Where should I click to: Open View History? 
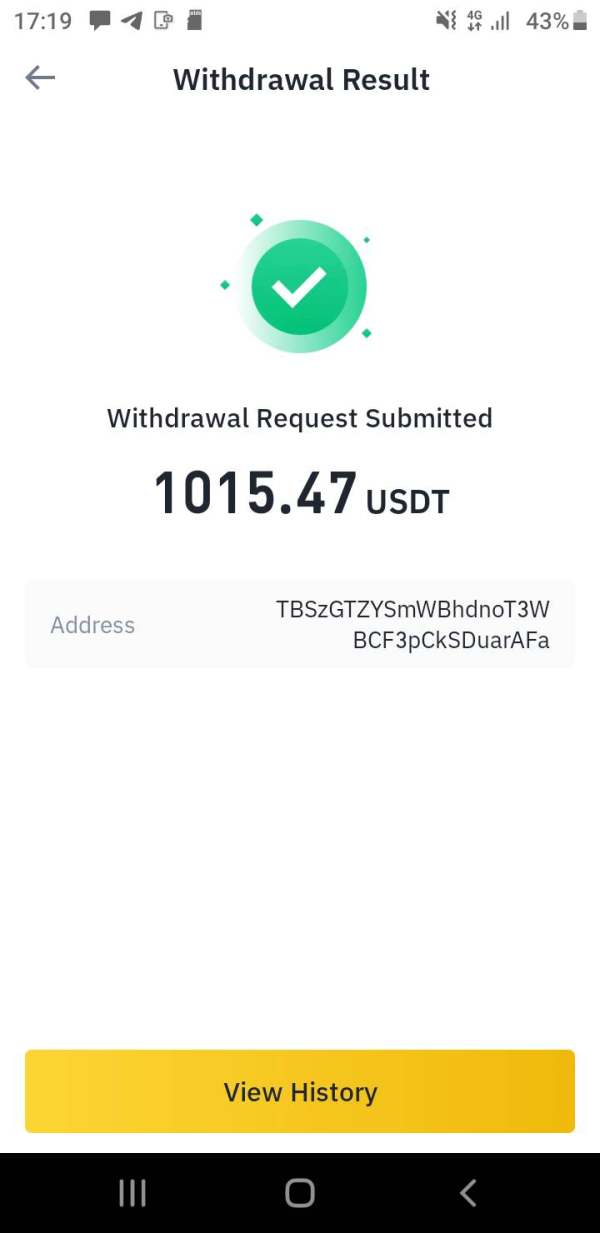click(x=300, y=1091)
